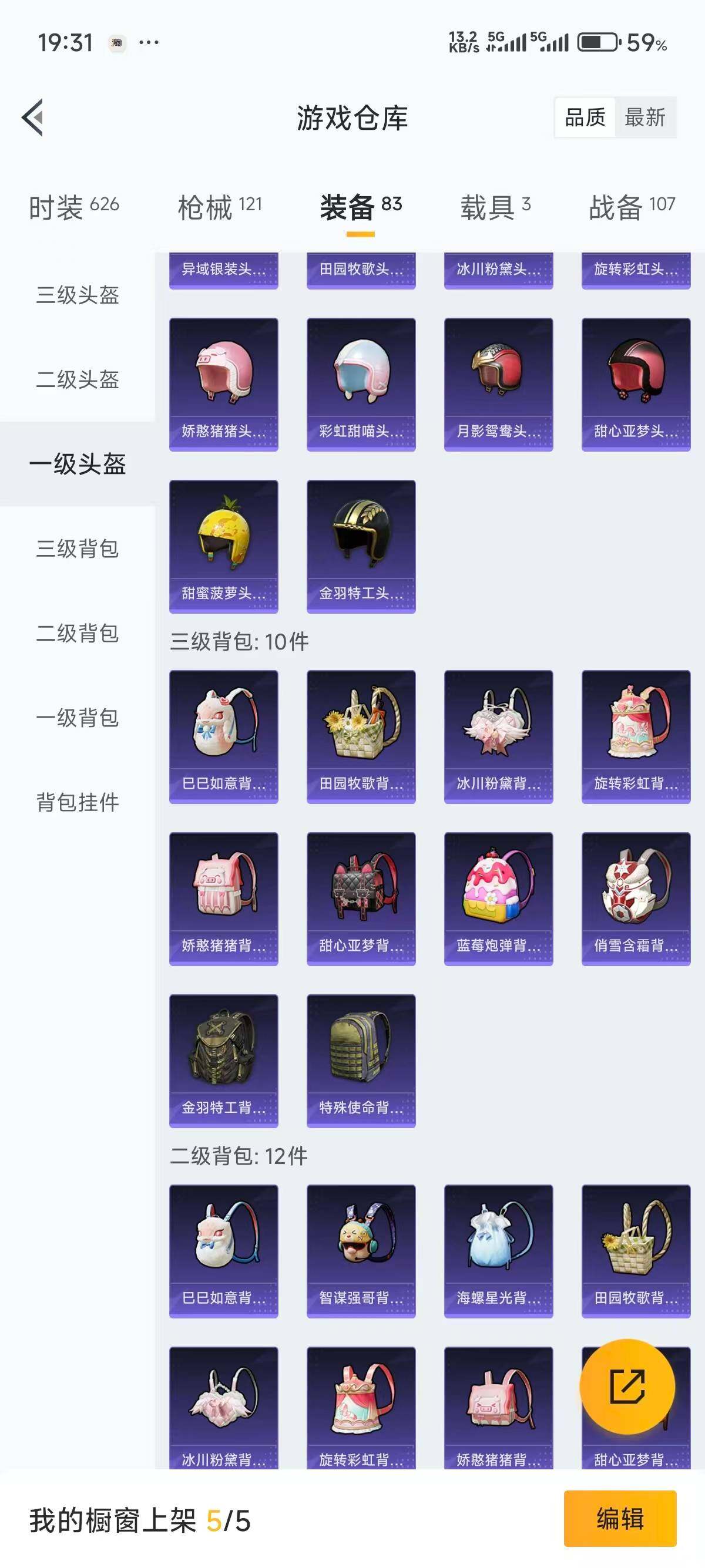Tap the 甜蜜菠萝头盔 yellow helmet icon

click(223, 541)
